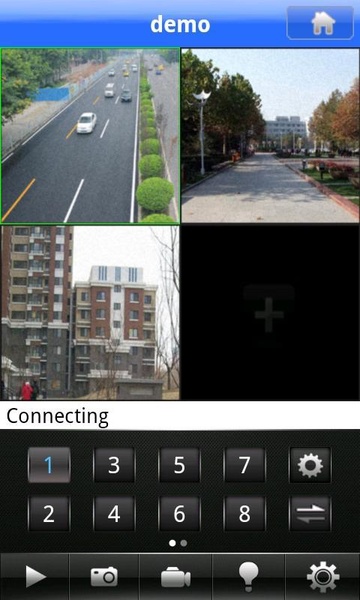
Task: Select channel 6
Action: pos(179,514)
